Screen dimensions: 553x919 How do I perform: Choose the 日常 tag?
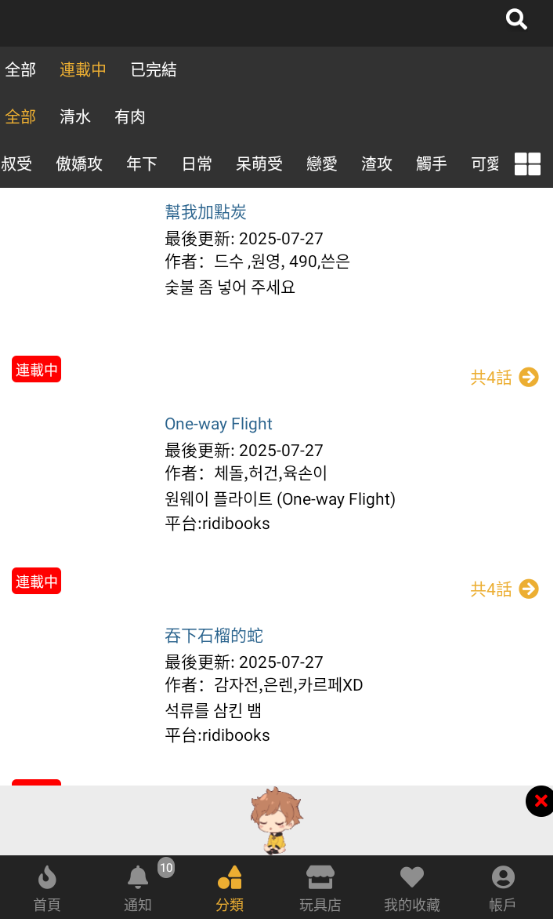point(197,164)
